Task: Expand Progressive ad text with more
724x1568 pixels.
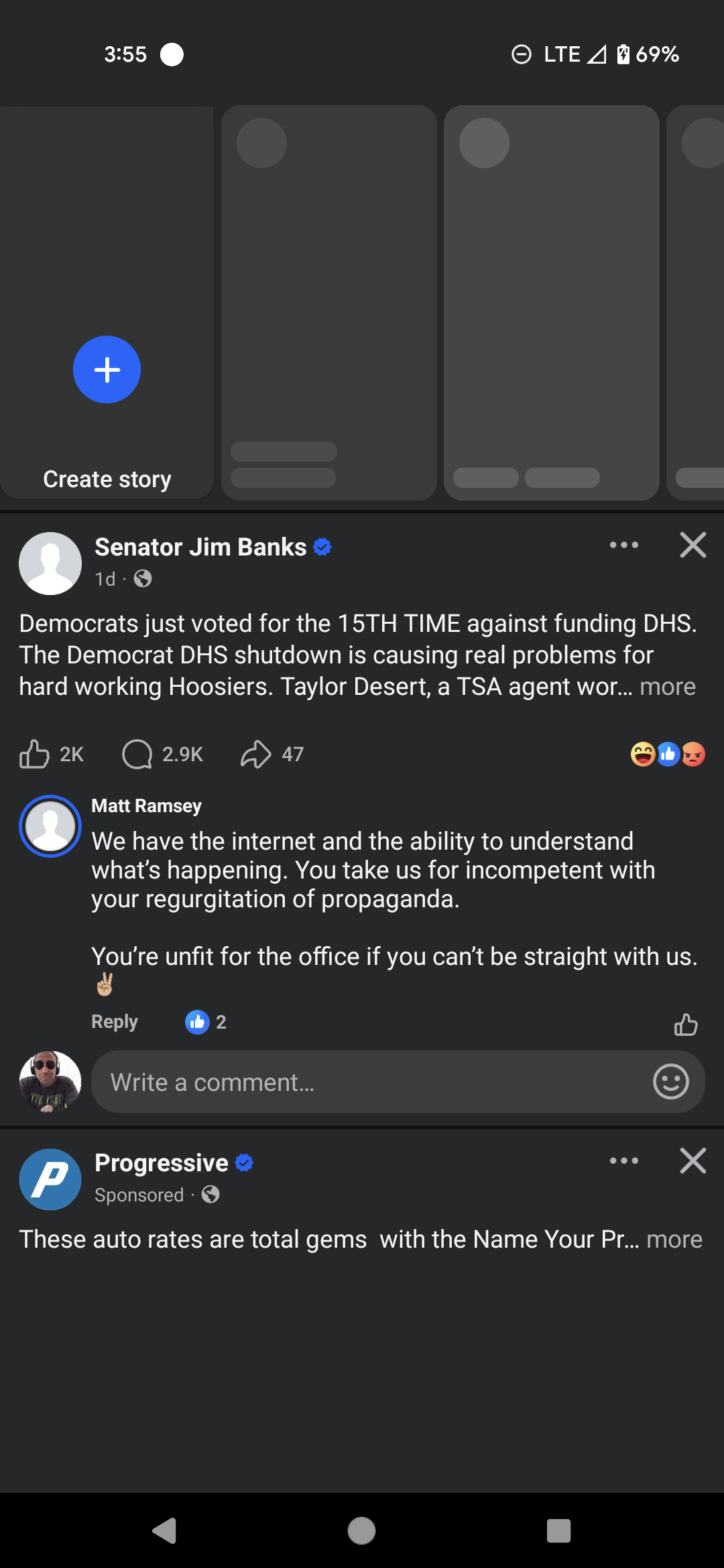Action: [x=674, y=1240]
